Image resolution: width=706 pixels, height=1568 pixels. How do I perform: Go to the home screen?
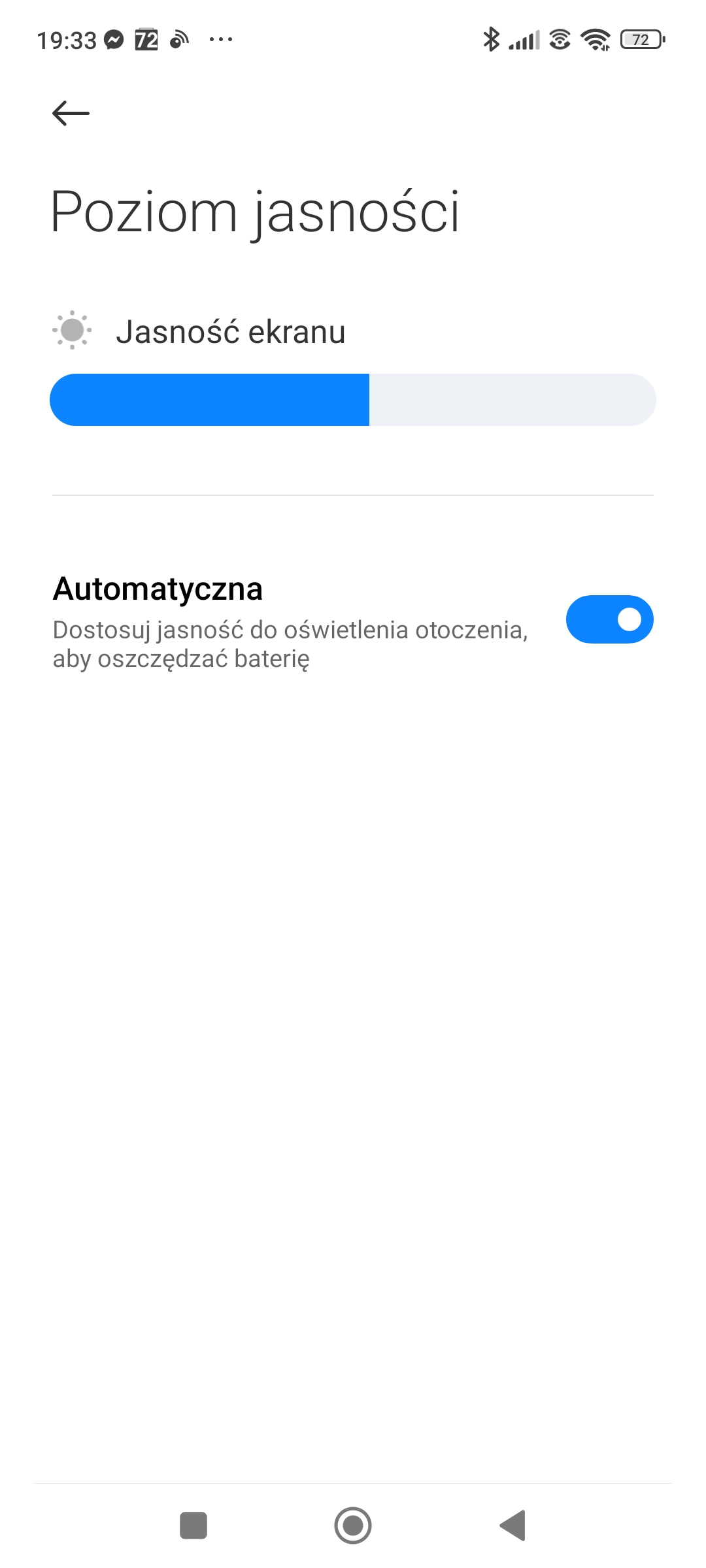click(353, 1526)
